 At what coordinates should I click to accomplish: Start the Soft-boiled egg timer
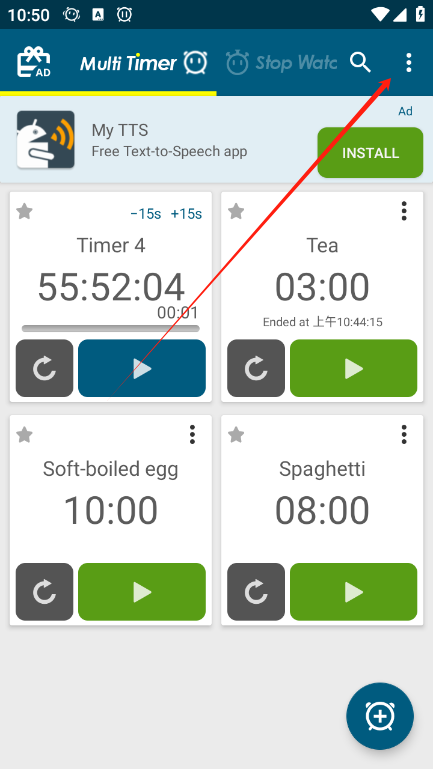pyautogui.click(x=142, y=592)
